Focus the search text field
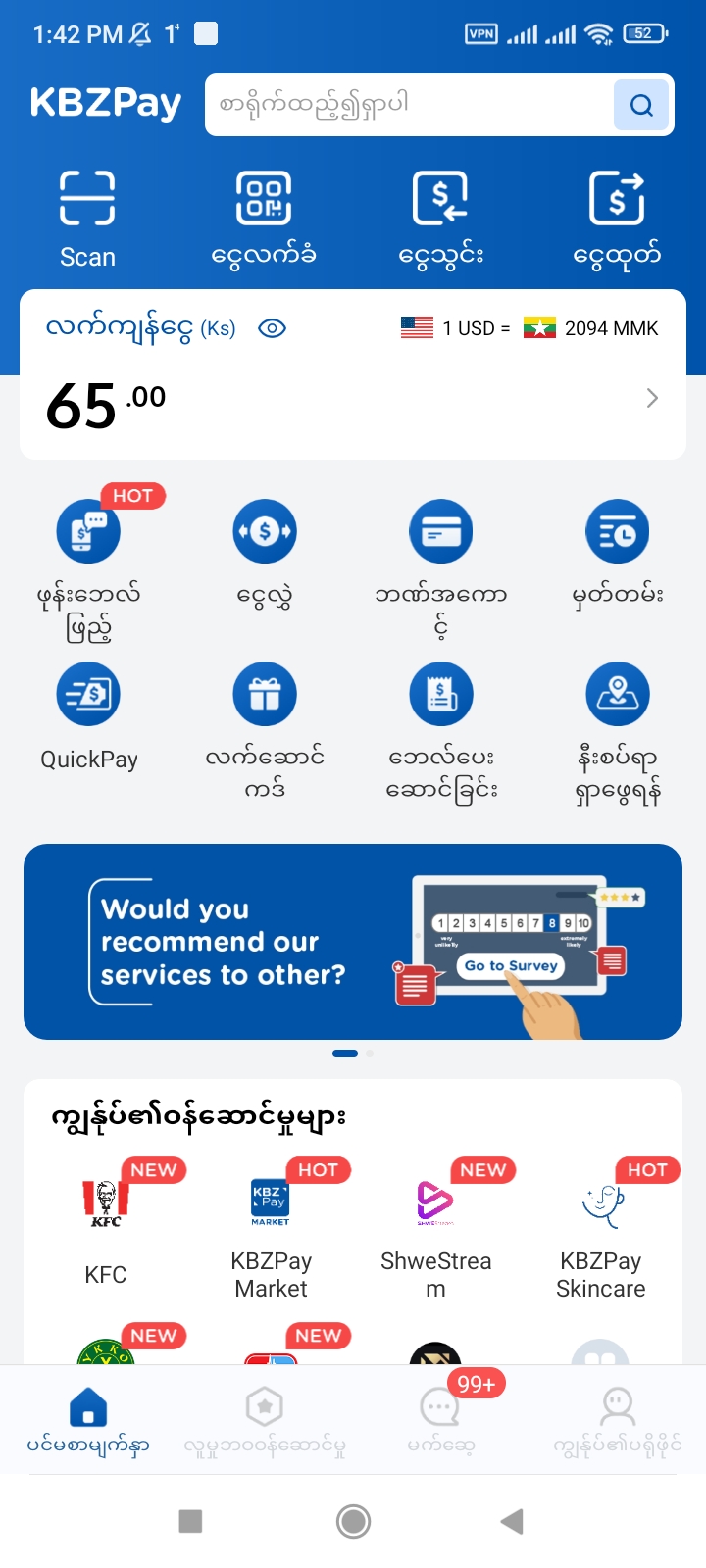 (x=409, y=105)
